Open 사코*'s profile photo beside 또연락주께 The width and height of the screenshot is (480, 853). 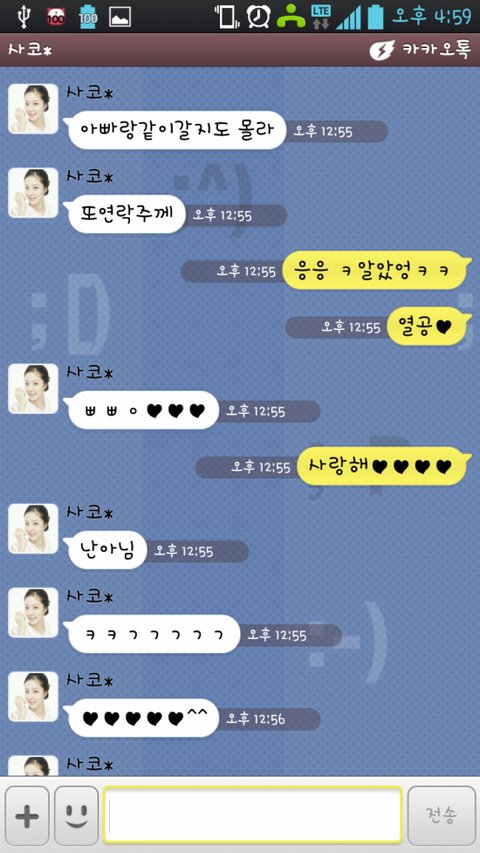click(x=33, y=193)
